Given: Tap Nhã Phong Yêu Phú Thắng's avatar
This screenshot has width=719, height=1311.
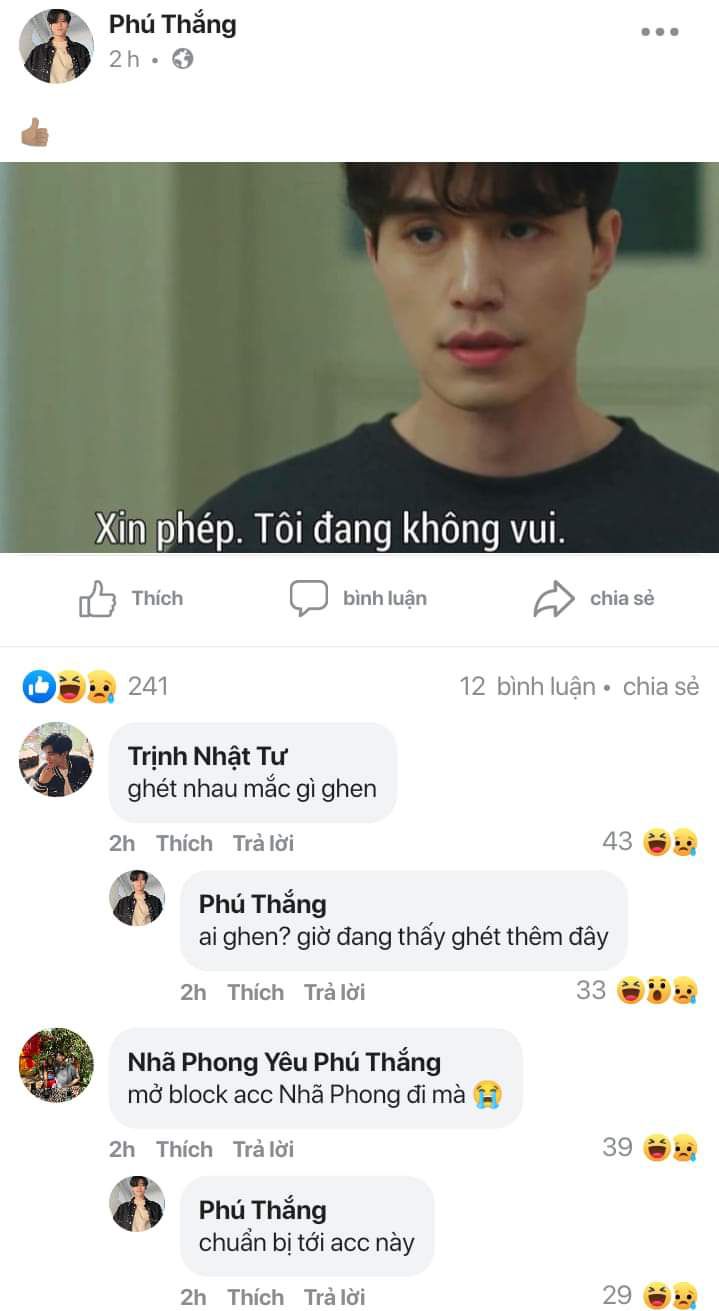Looking at the screenshot, I should (x=56, y=1065).
